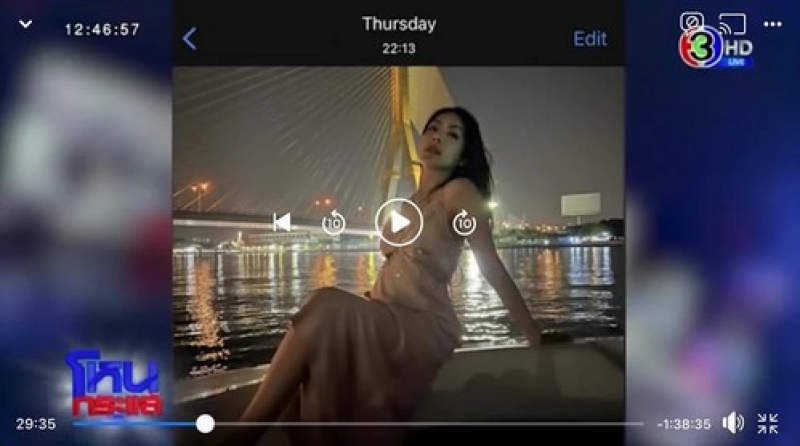Collapse the player with the down chevron

(26, 24)
